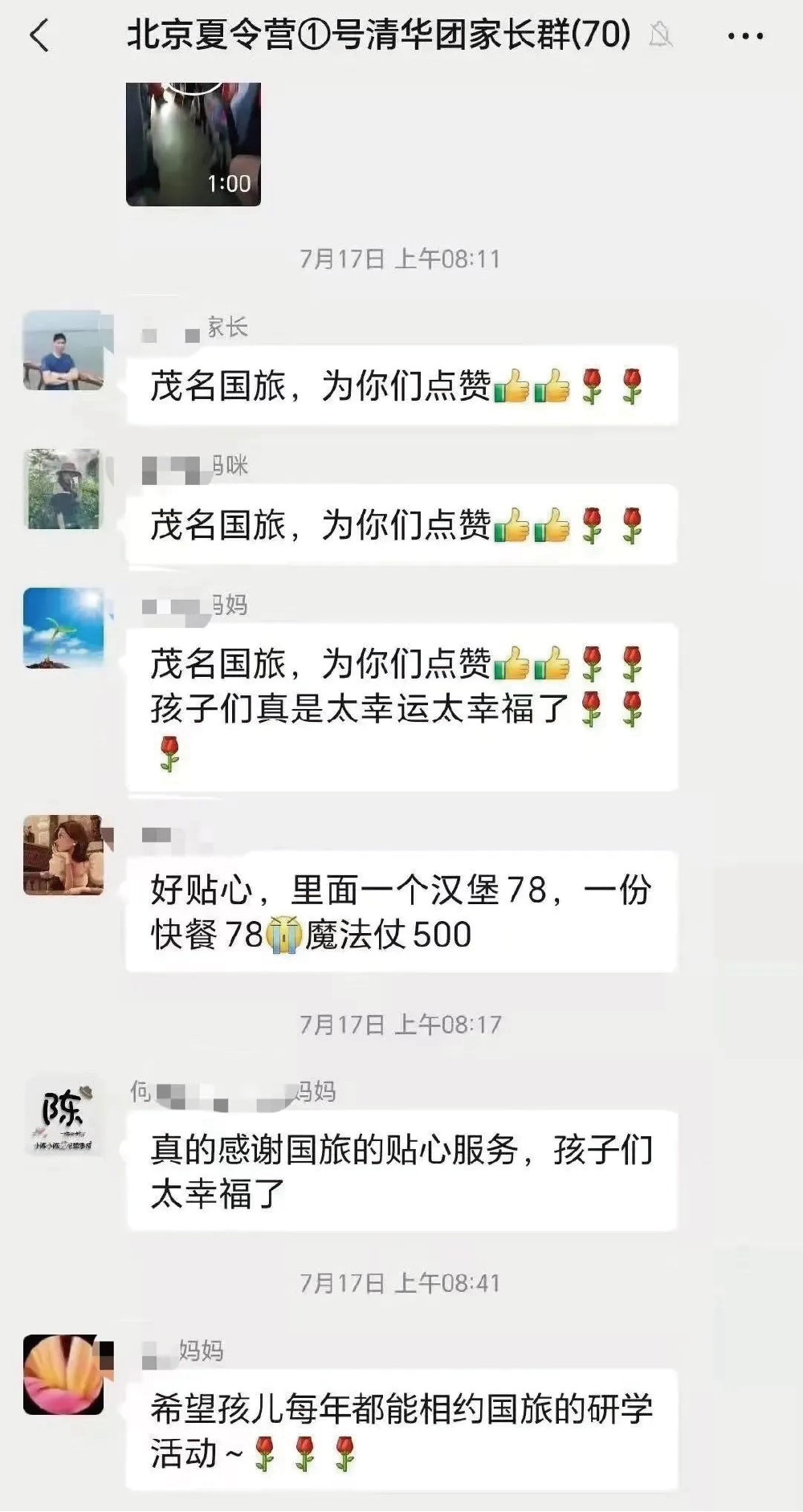Open the 陈 avatar profile
803x1512 pixels.
[x=63, y=1117]
